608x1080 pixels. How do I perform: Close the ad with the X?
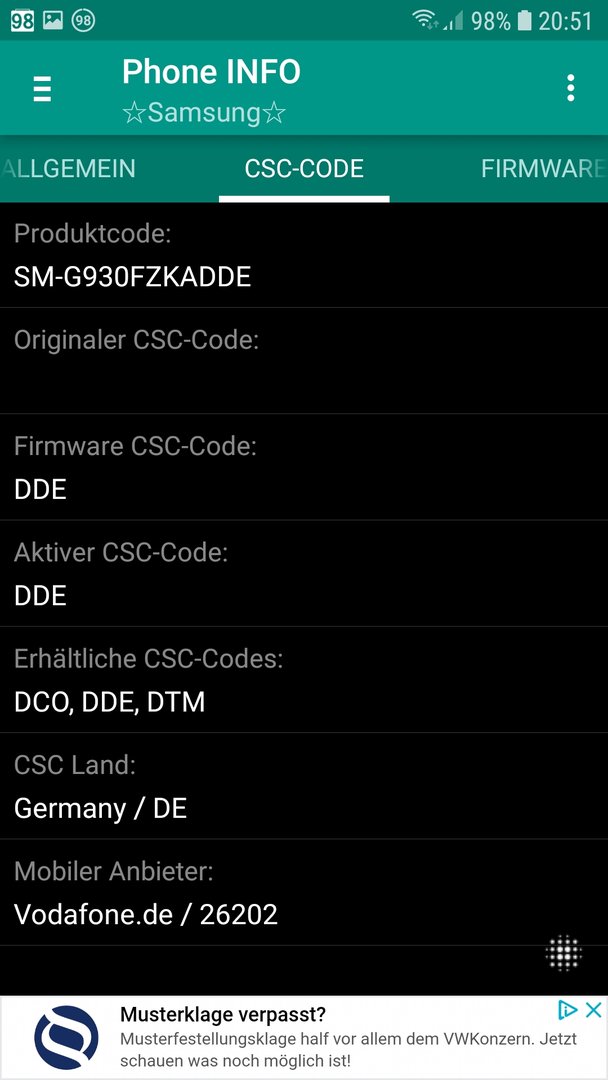[594, 1010]
